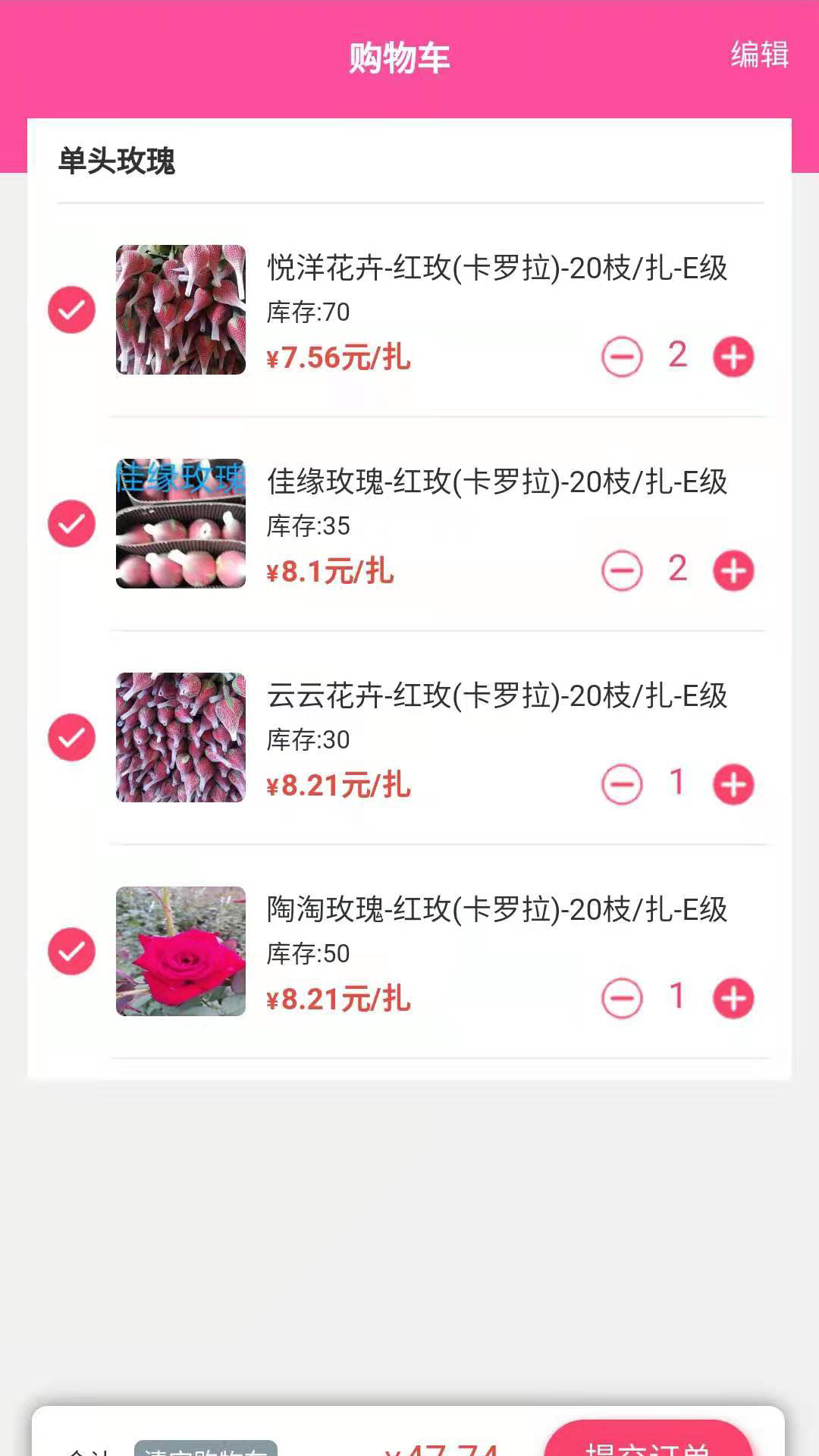819x1456 pixels.
Task: Increase quantity of 陶淘玫瑰 roses
Action: [x=733, y=999]
